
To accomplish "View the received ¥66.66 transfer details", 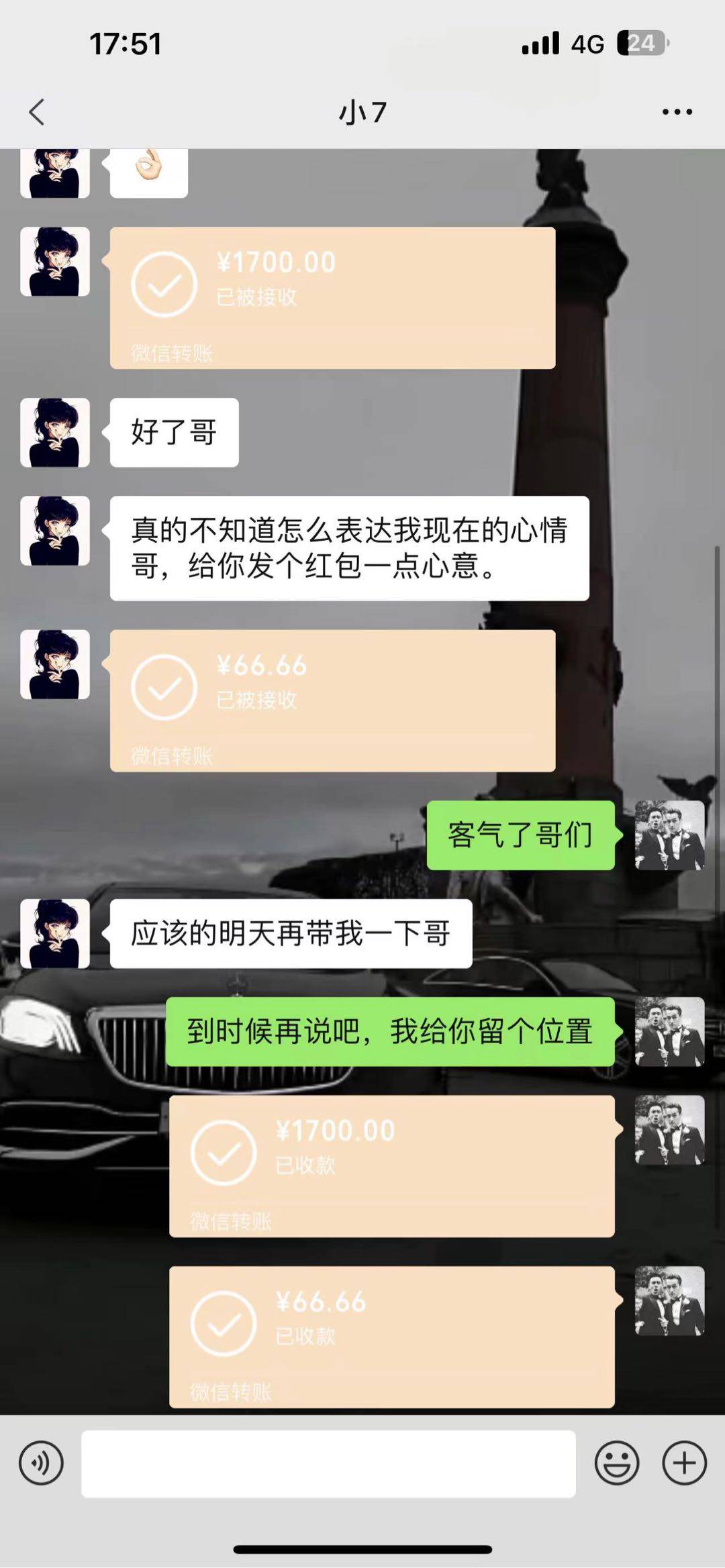I will (x=391, y=1337).
